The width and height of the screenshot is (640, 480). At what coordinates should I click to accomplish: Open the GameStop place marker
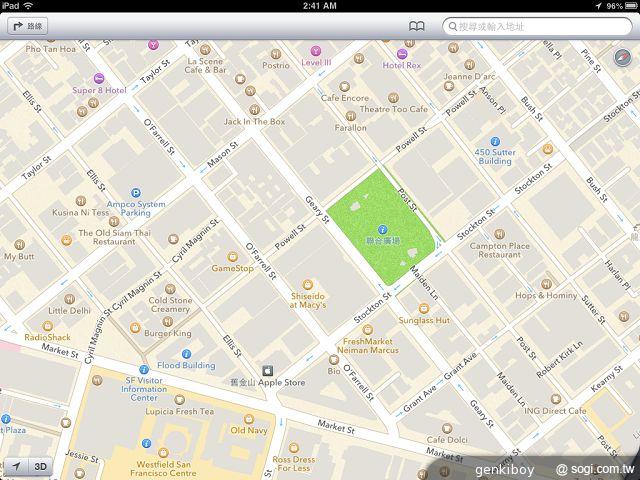point(232,256)
